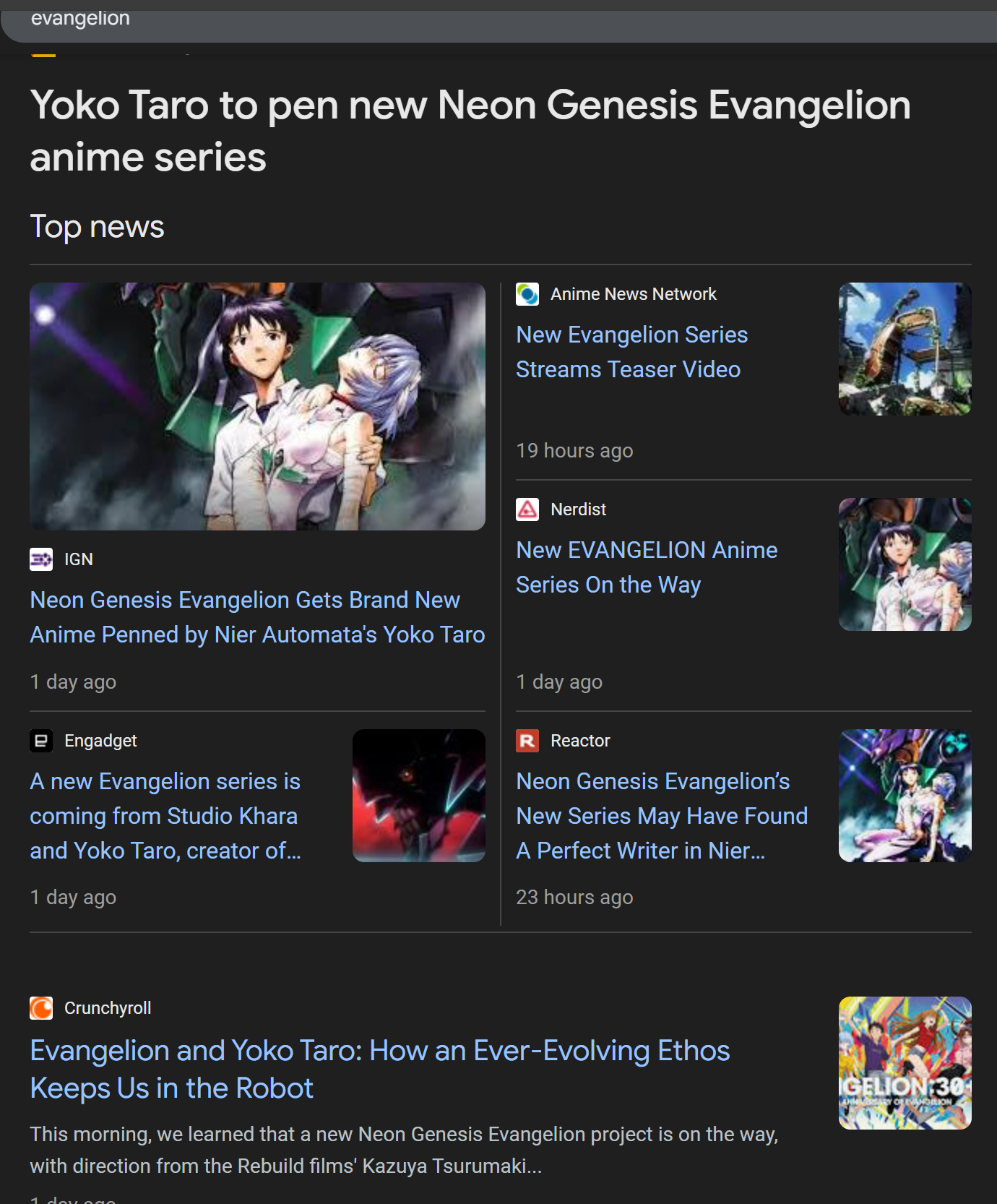Read Engadget's Studio Khara Evangelion story
The width and height of the screenshot is (997, 1204).
[165, 816]
